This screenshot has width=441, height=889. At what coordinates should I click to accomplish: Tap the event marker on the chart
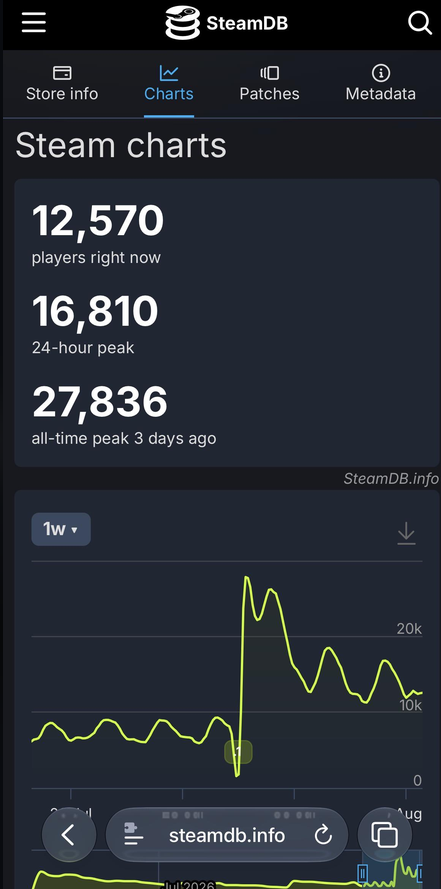pyautogui.click(x=238, y=752)
